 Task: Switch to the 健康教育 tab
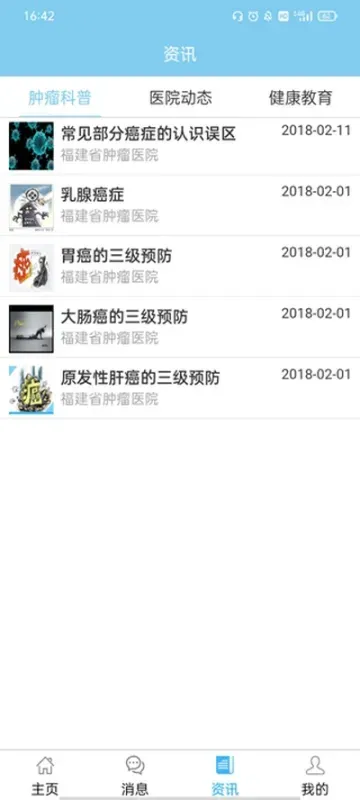pos(300,97)
